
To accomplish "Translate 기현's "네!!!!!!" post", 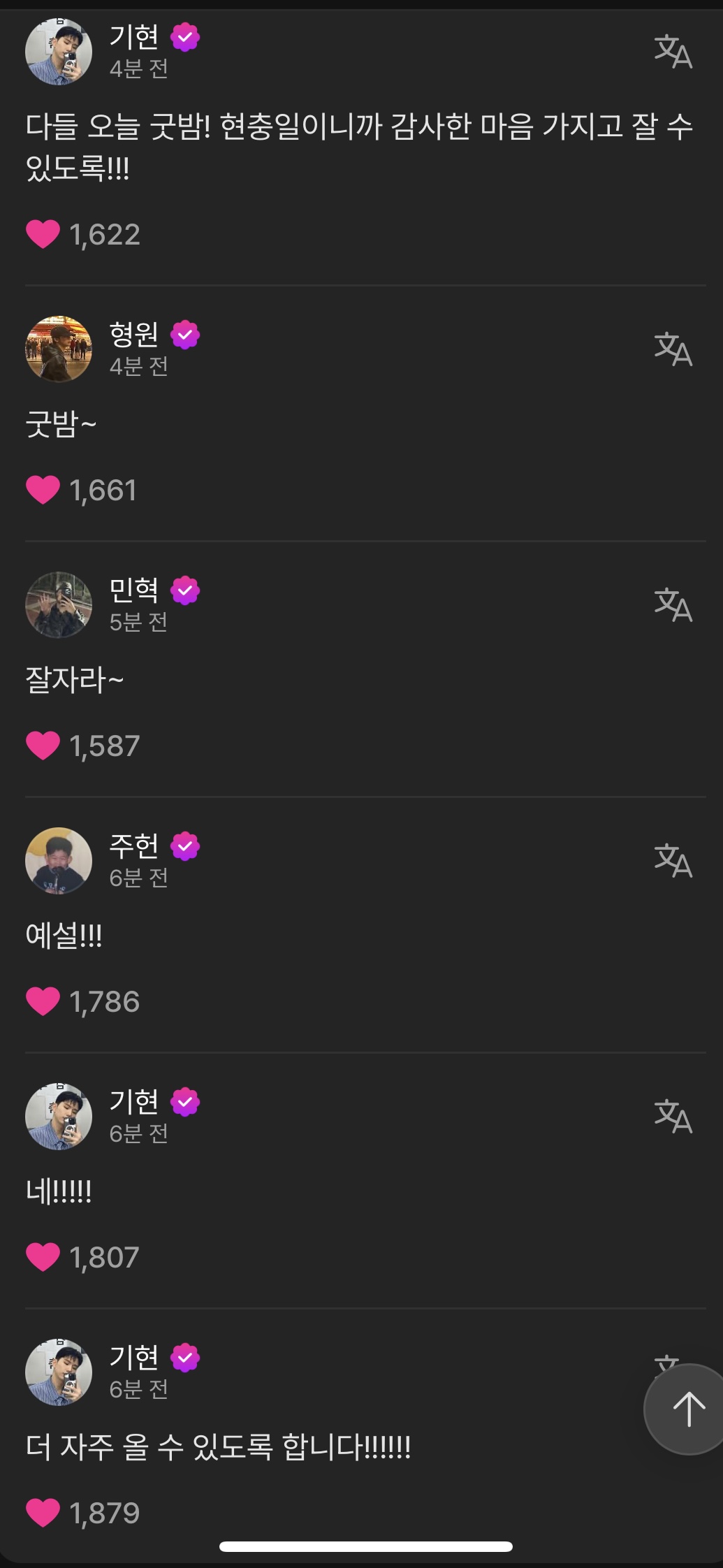I will click(x=673, y=1117).
